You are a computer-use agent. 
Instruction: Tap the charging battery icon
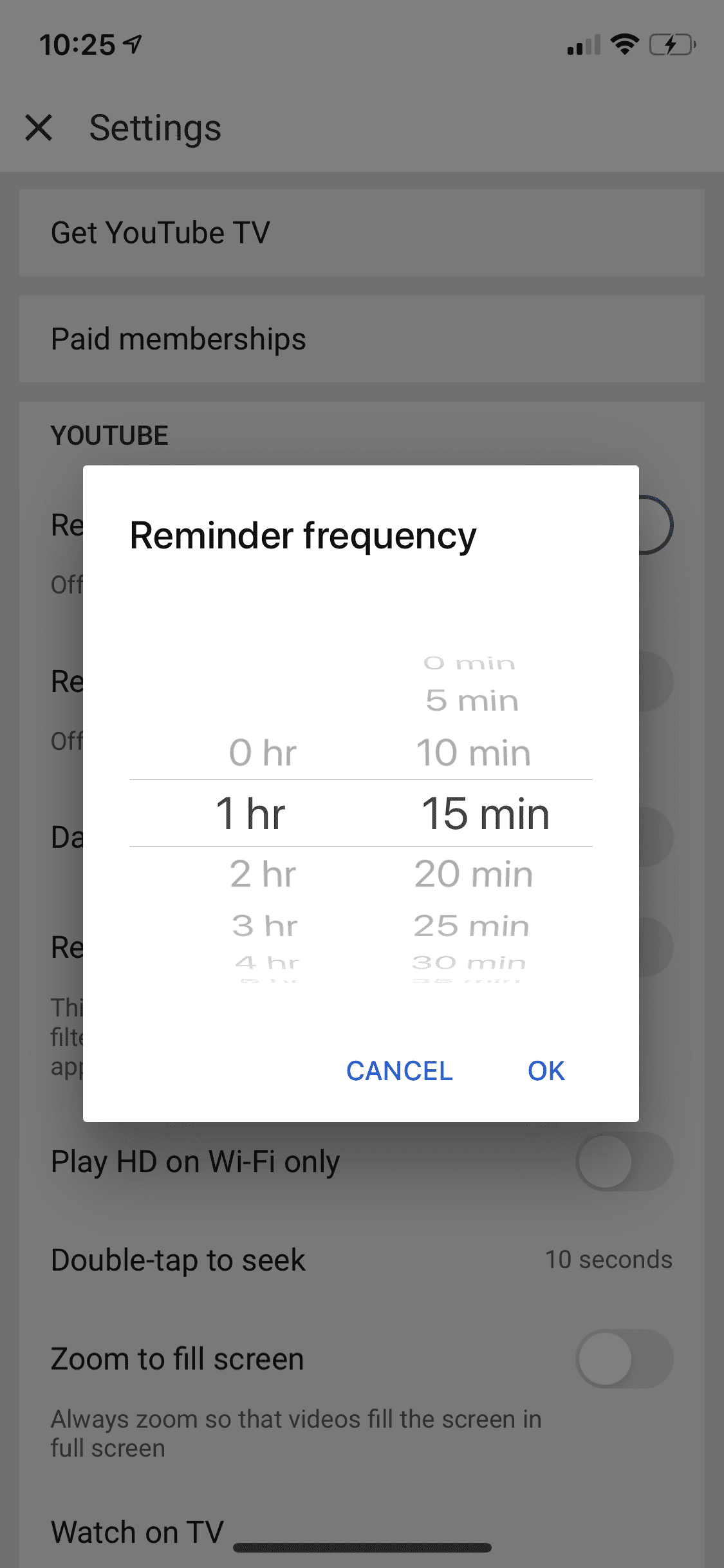tap(669, 44)
